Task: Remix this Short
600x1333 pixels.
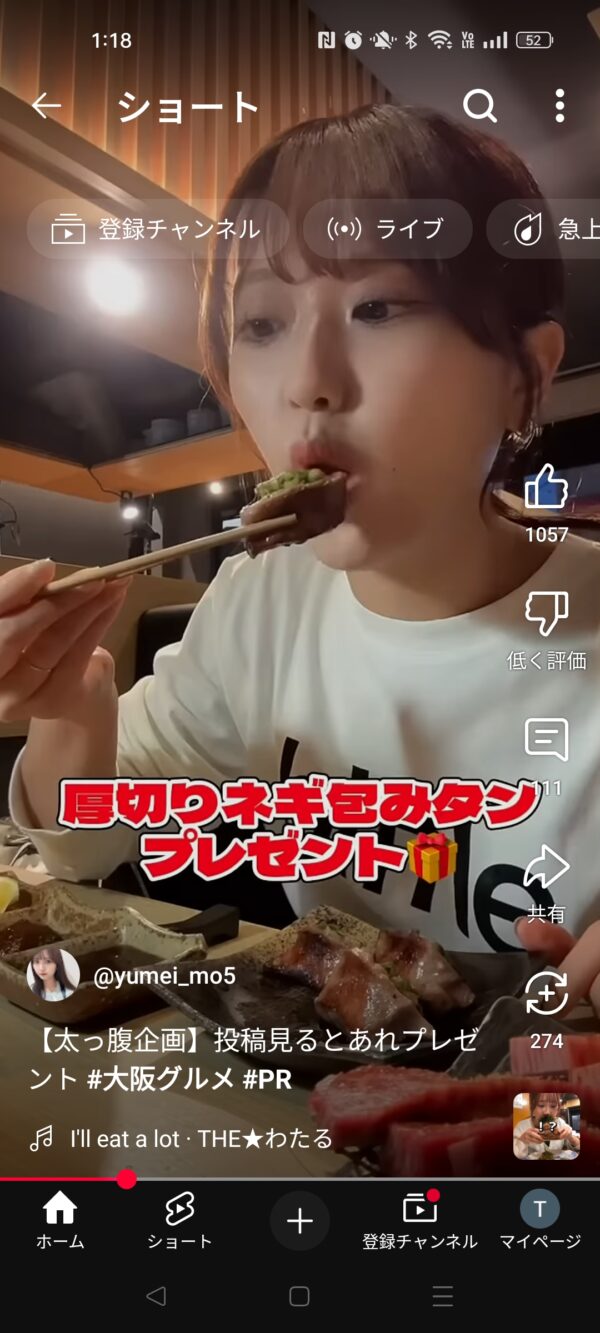Action: coord(546,994)
